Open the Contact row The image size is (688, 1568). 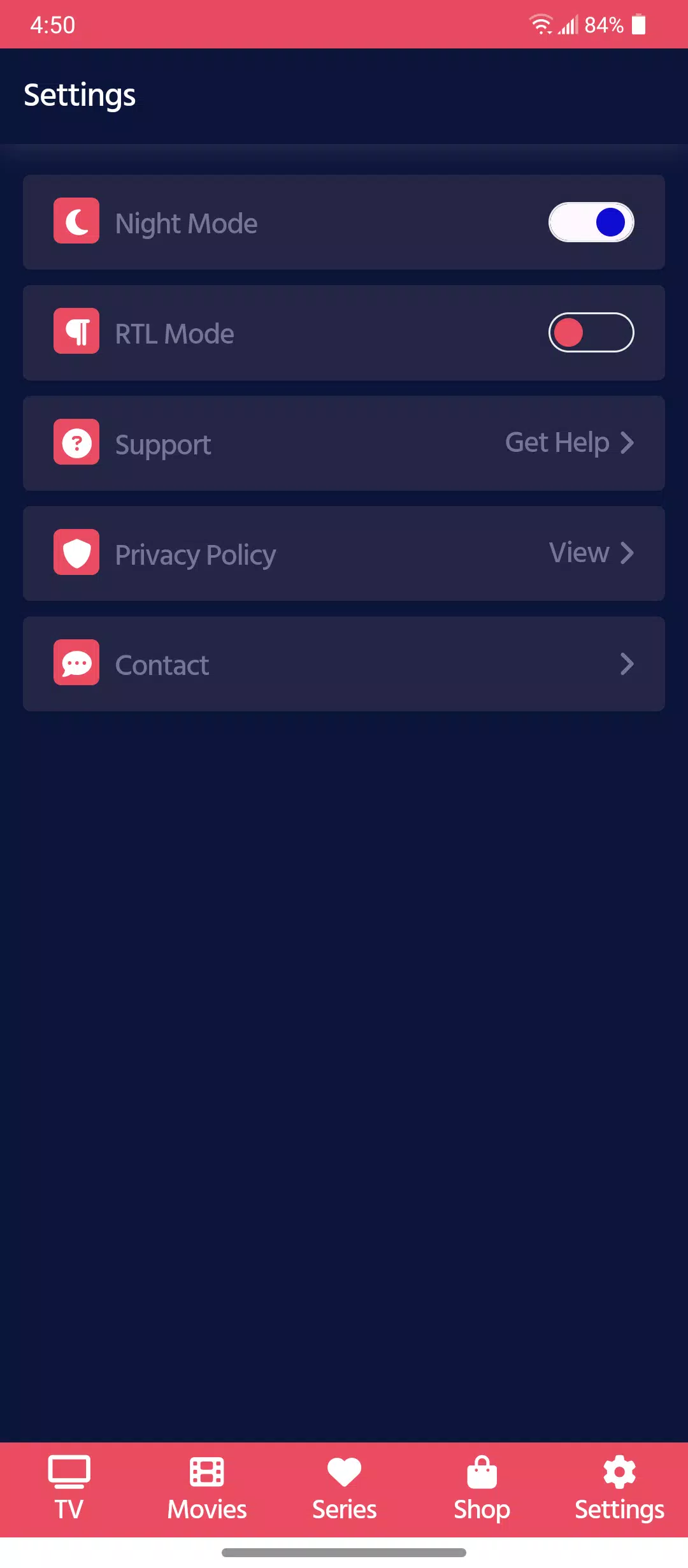[x=344, y=664]
